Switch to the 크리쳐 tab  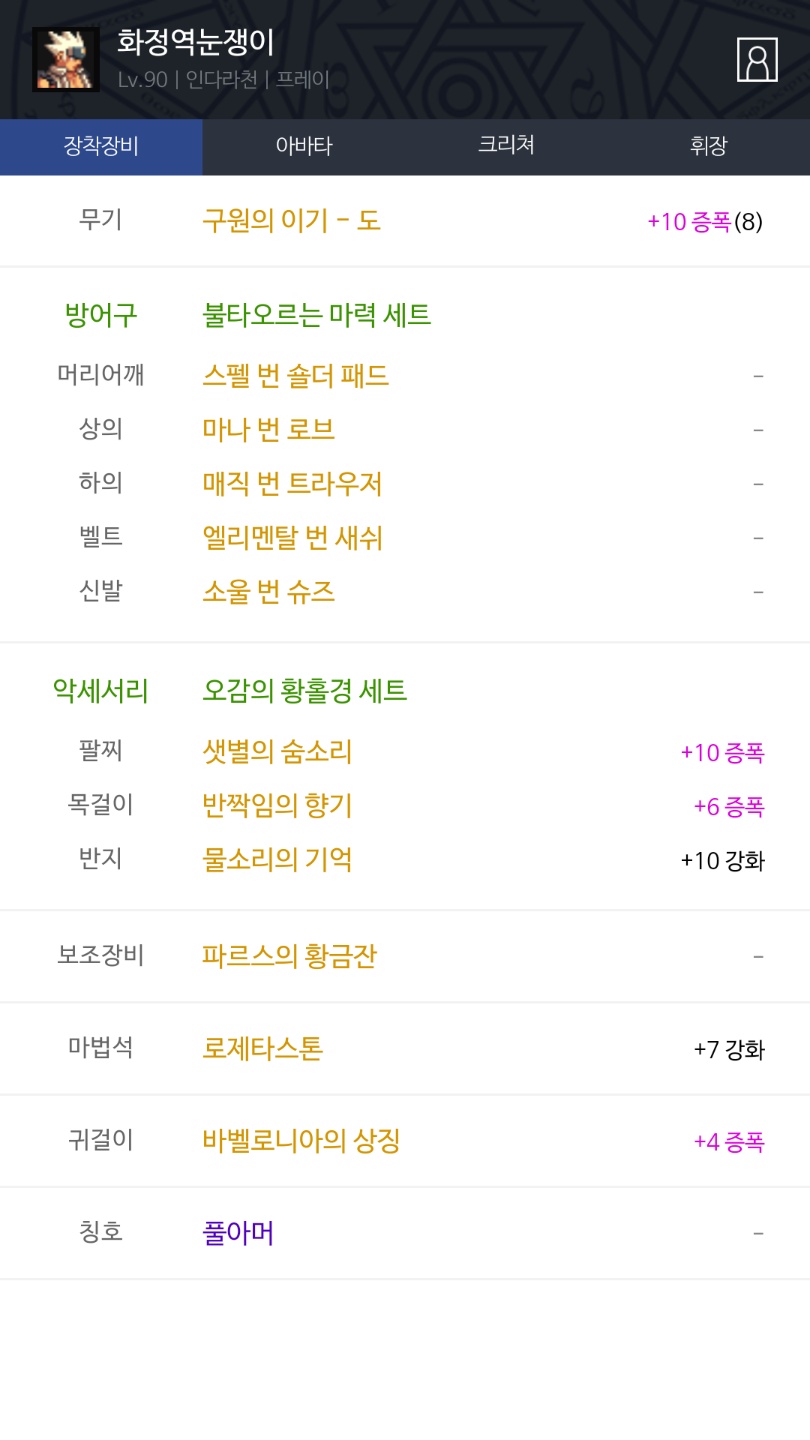506,146
